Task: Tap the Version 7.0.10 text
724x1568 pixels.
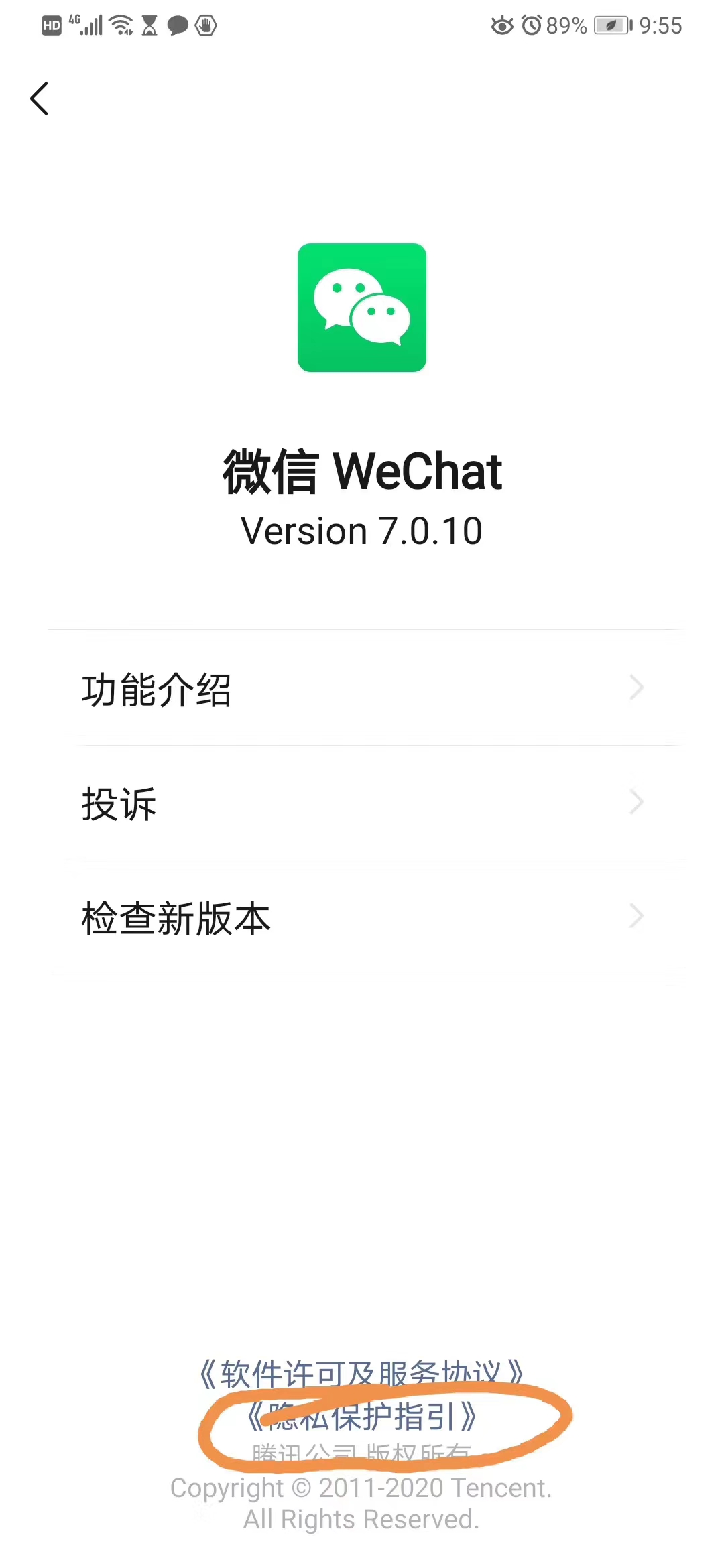Action: pos(362,531)
